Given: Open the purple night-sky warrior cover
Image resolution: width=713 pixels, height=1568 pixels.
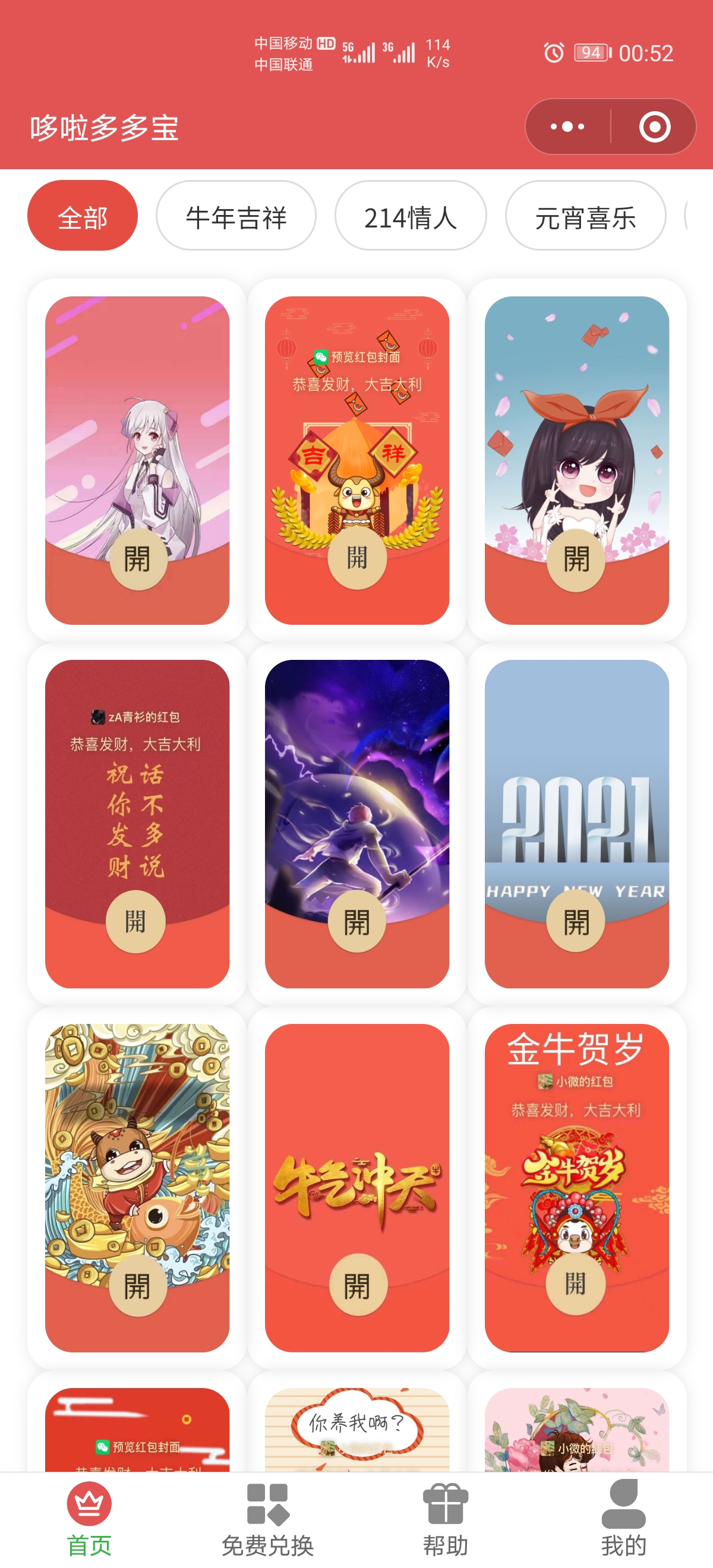Looking at the screenshot, I should coord(357,823).
